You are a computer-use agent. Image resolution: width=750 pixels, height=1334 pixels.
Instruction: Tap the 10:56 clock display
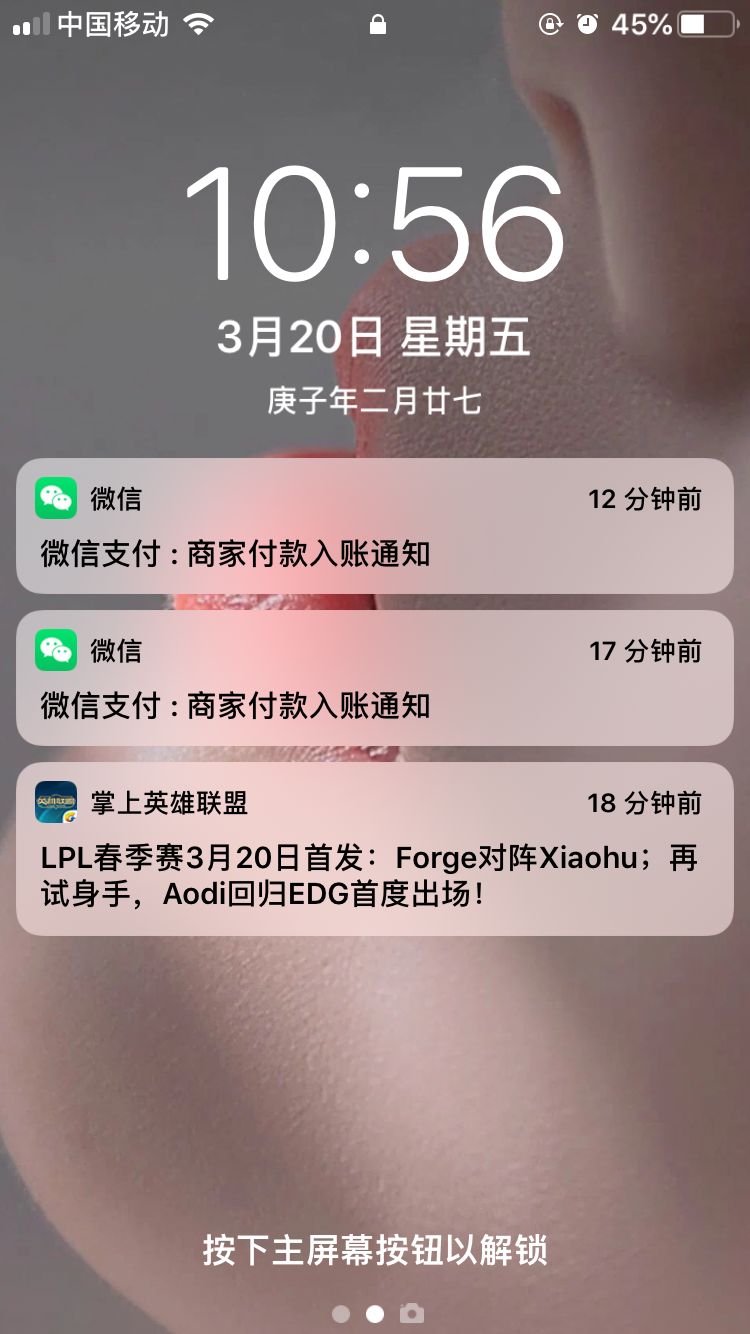point(375,225)
